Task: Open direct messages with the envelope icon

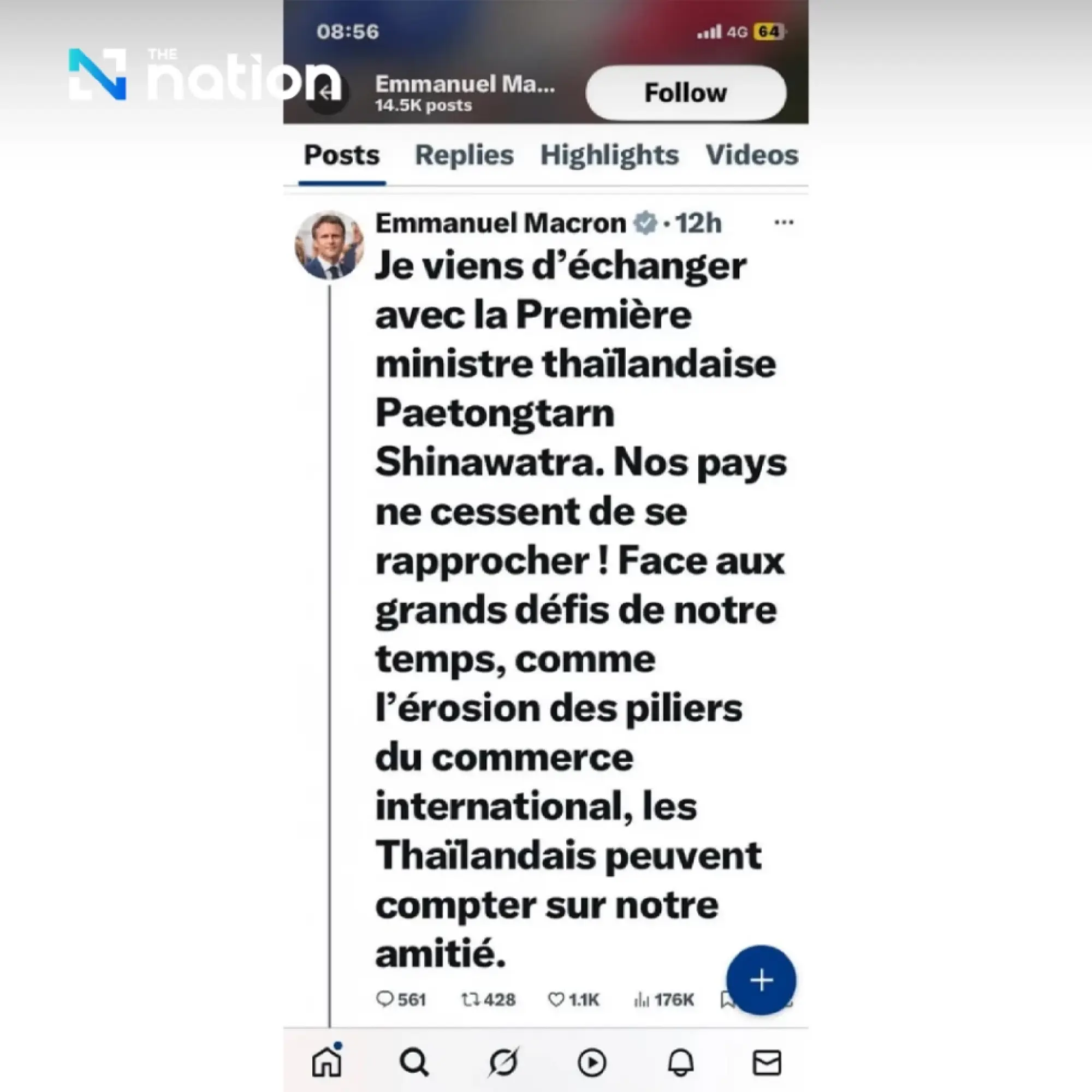Action: point(767,1063)
